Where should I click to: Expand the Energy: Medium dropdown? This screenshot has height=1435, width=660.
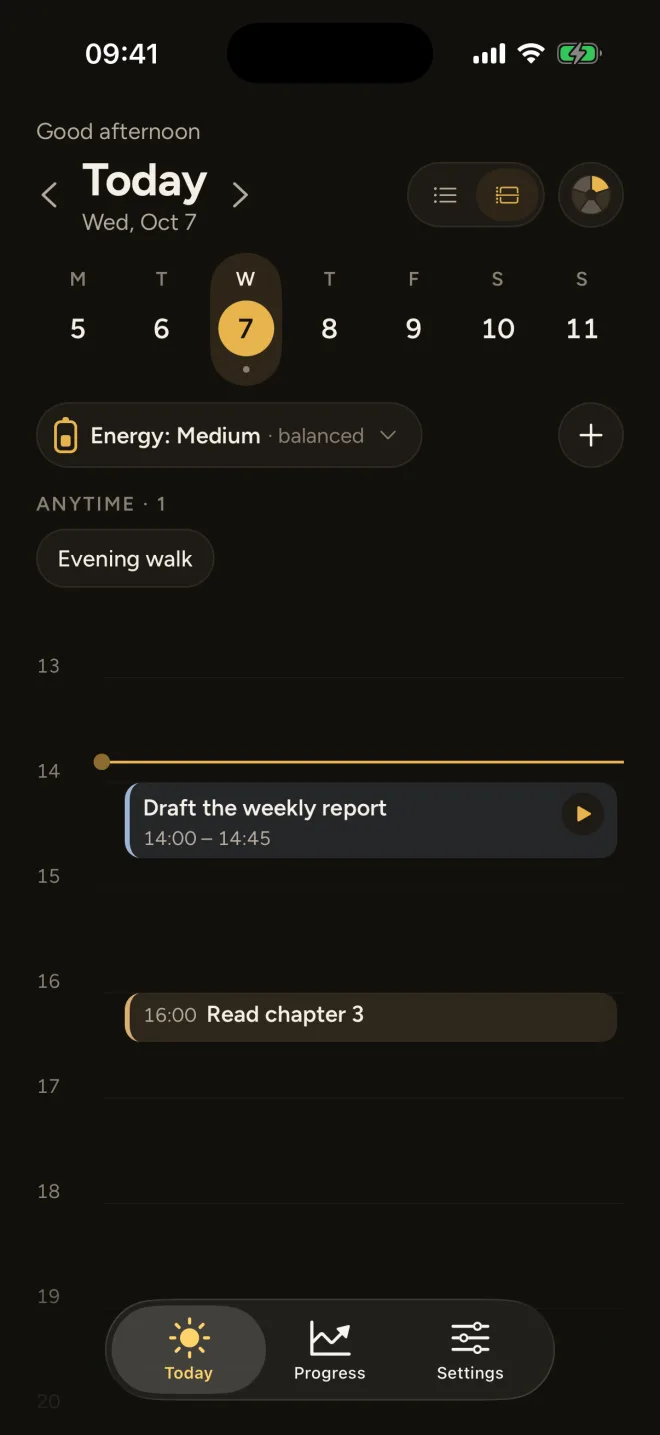229,436
